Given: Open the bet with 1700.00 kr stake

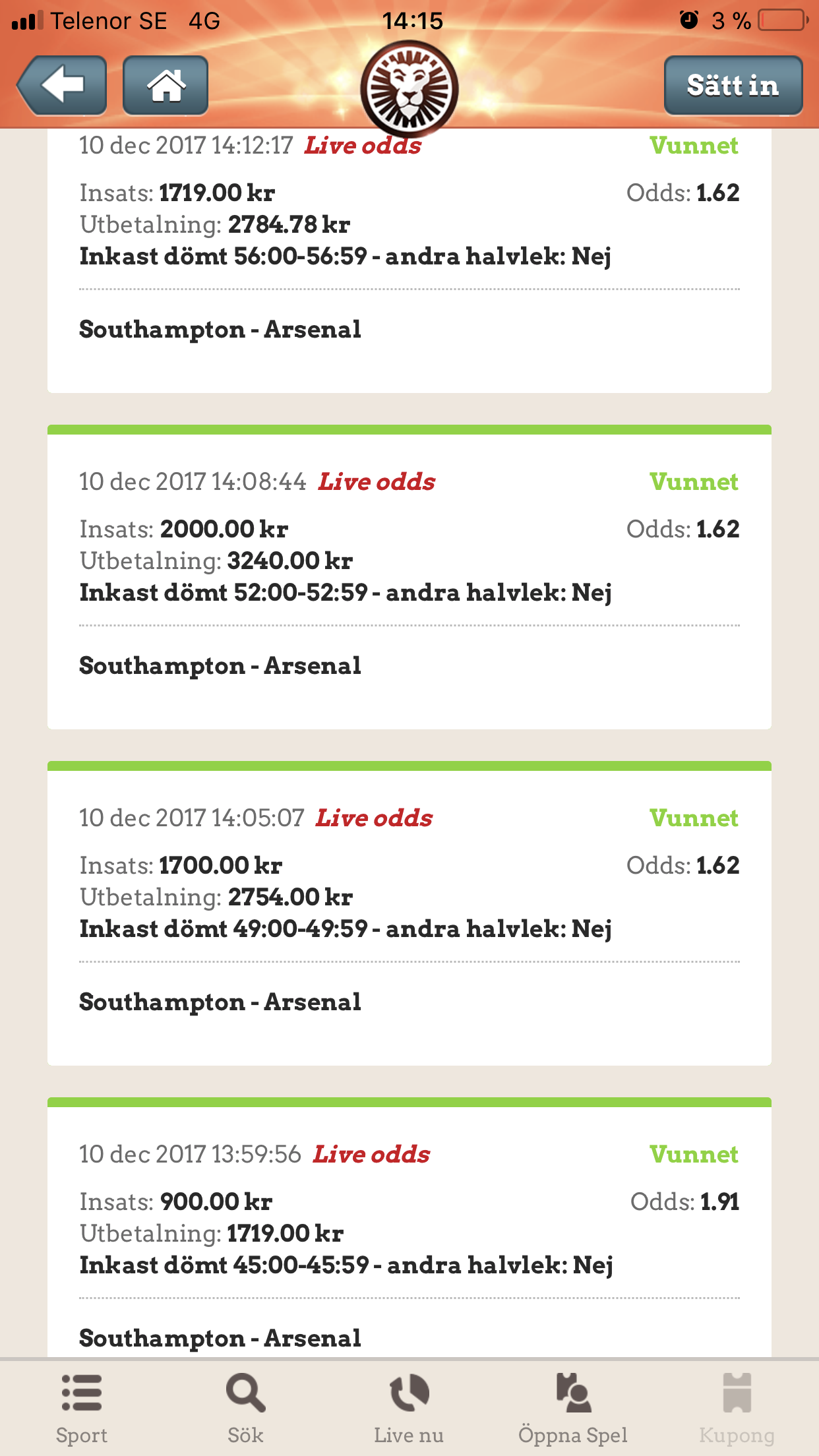Looking at the screenshot, I should point(409,913).
